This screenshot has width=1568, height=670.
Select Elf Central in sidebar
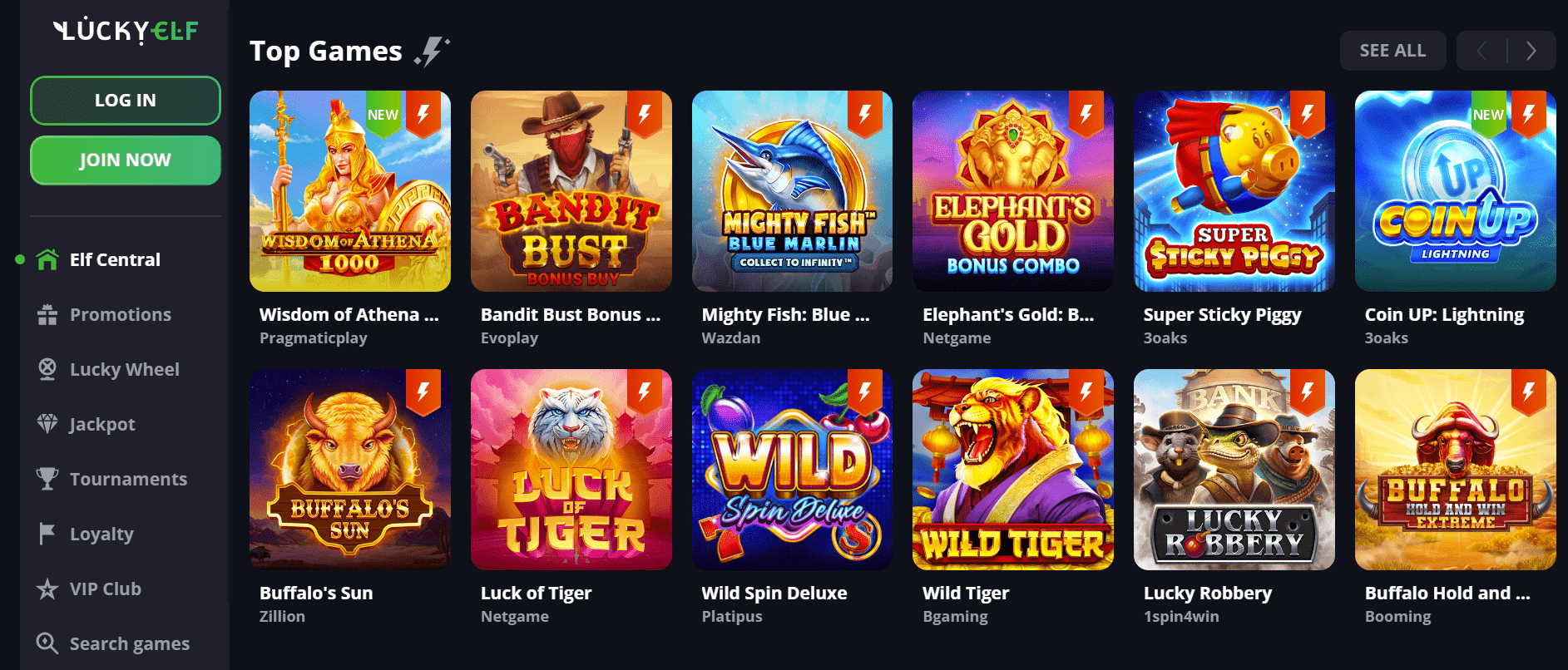click(115, 259)
